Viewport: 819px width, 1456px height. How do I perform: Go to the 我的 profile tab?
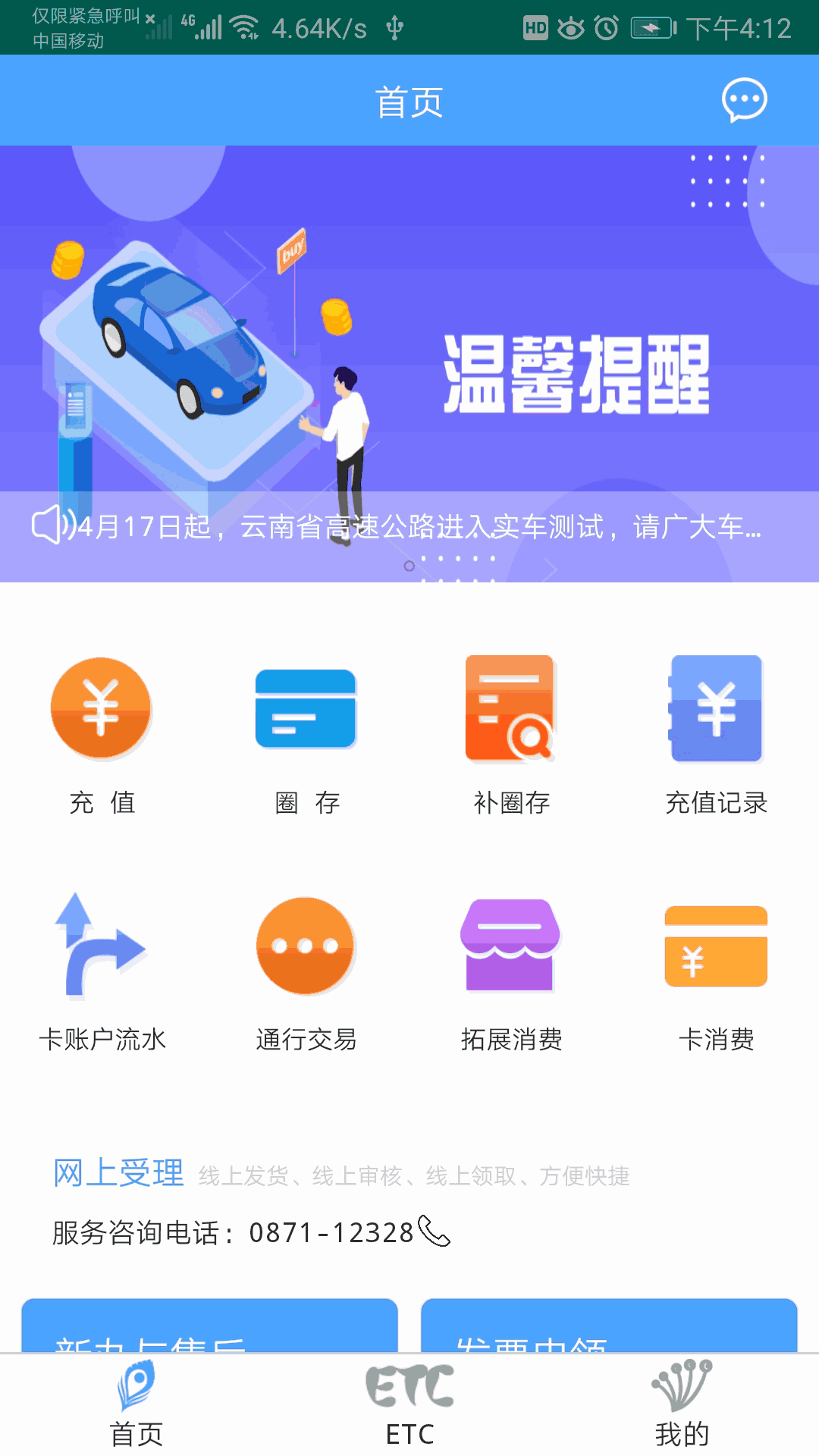pos(682,1404)
